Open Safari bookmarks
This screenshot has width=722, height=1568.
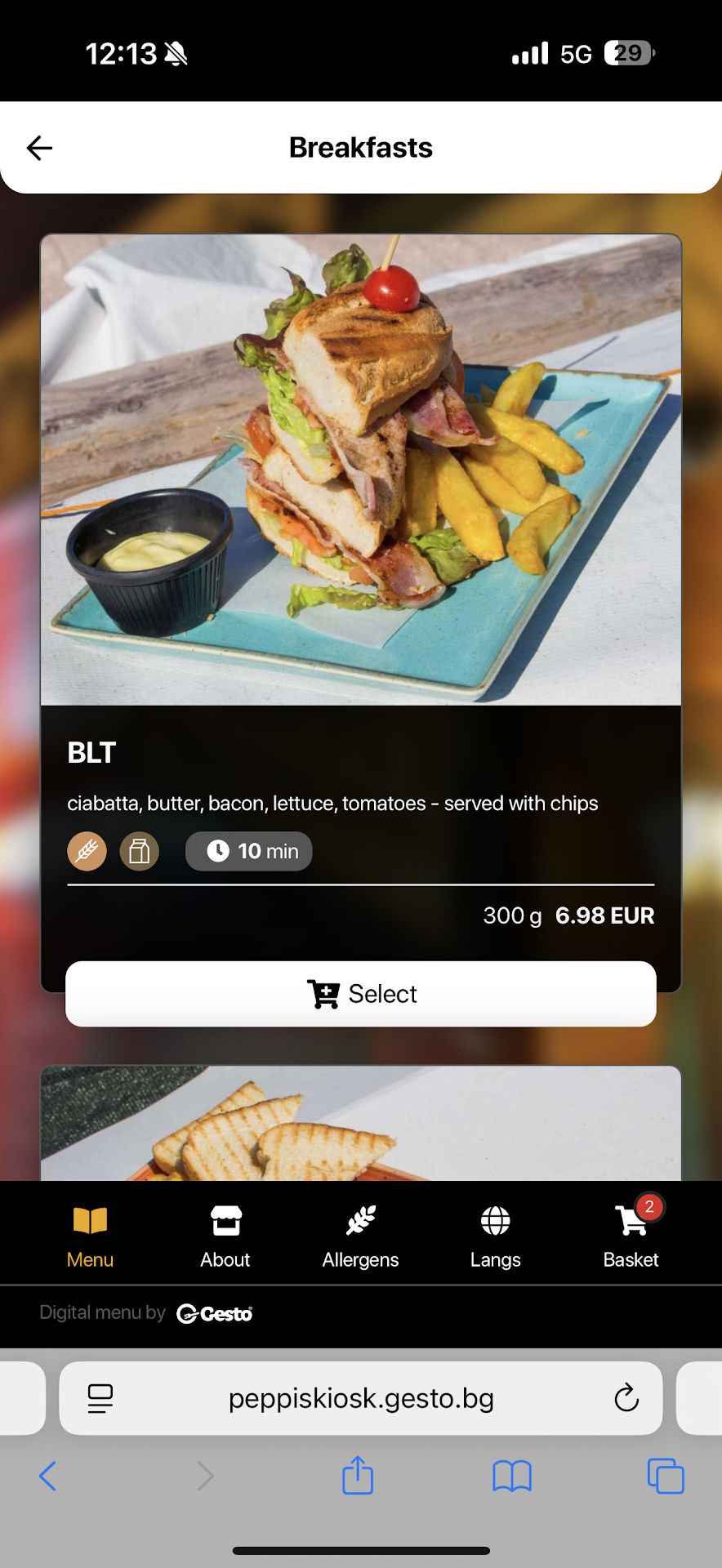tap(512, 1476)
